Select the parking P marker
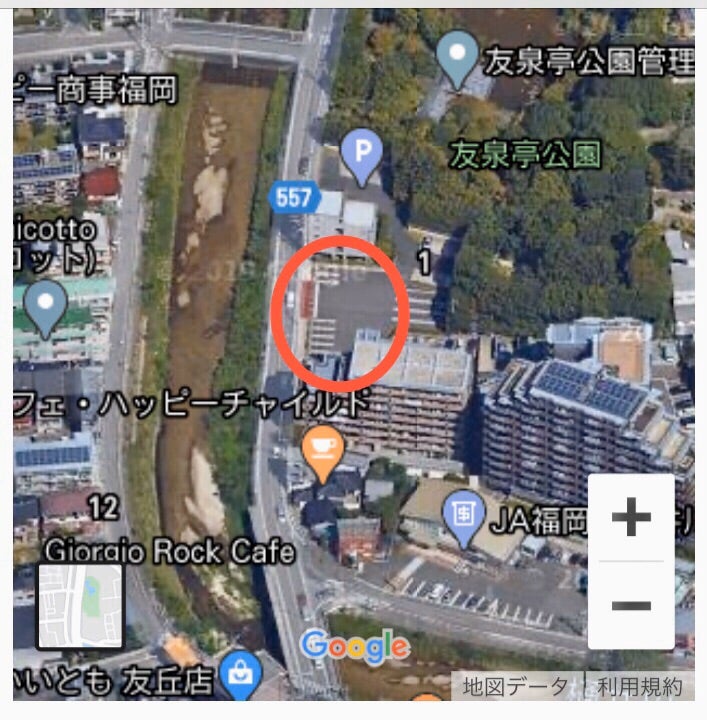707x720 pixels. pos(362,153)
